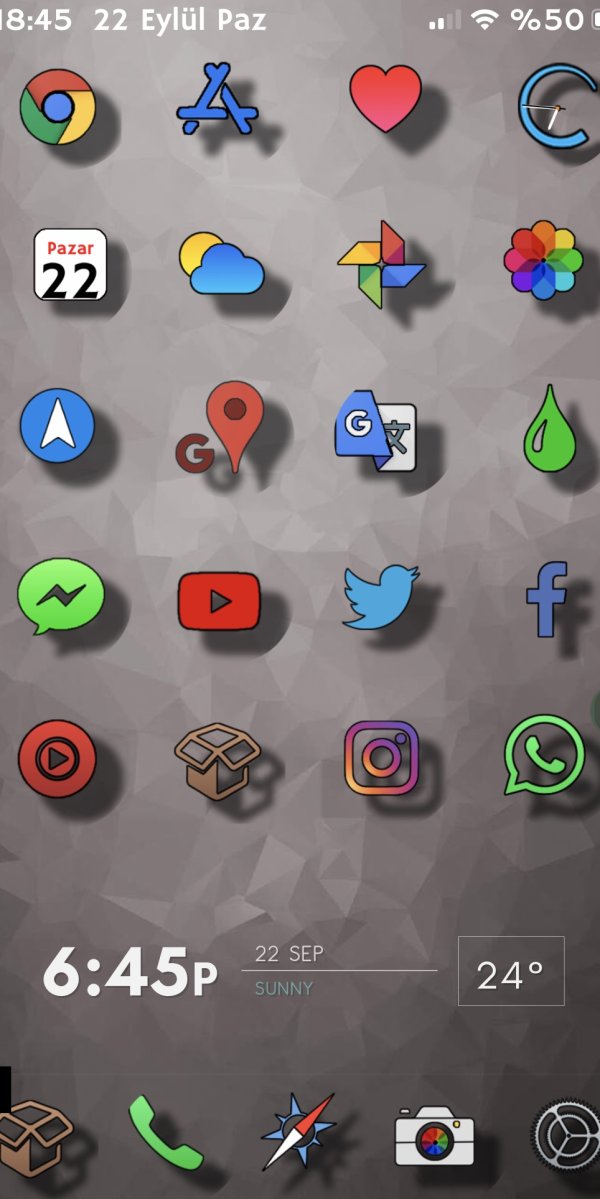The image size is (600, 1199).
Task: Open the Instagram app
Action: 381,758
